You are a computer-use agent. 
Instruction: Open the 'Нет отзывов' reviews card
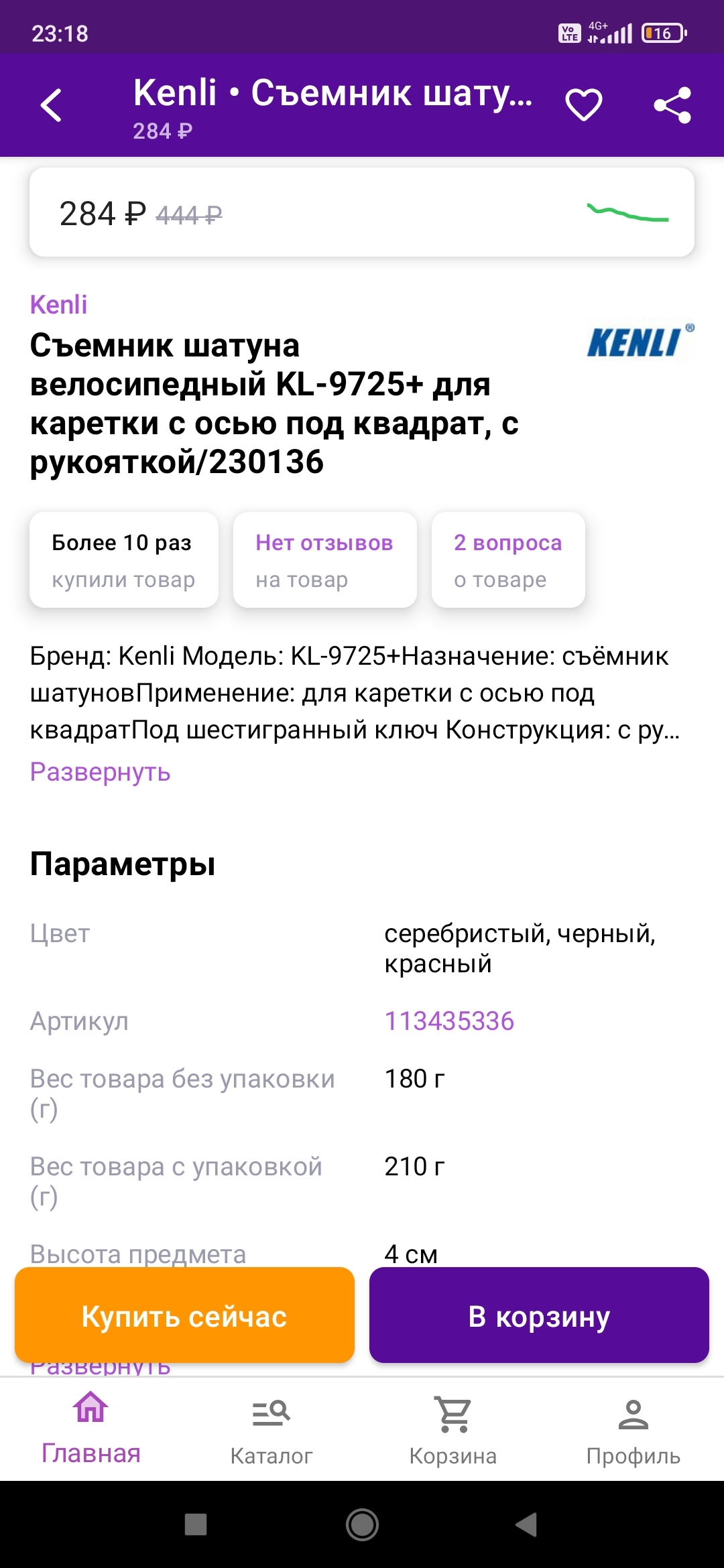pyautogui.click(x=324, y=560)
